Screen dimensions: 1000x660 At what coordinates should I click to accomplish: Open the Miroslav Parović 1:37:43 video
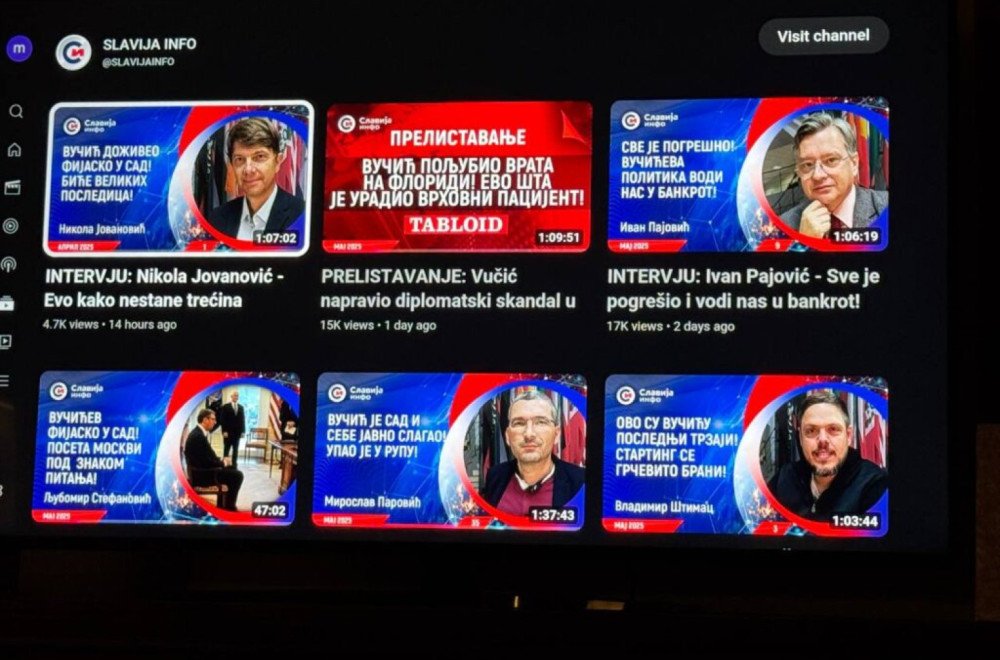click(450, 451)
